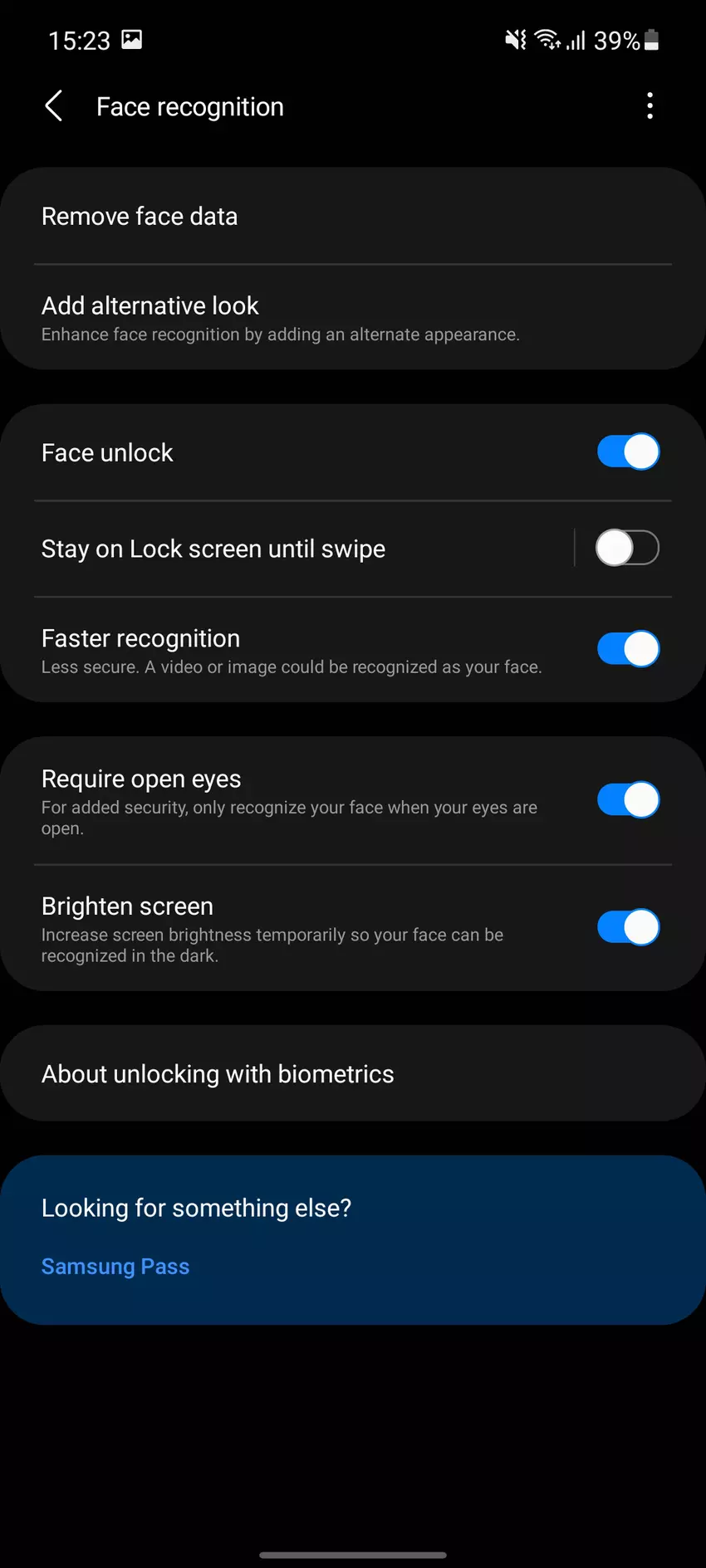Select Remove face data
This screenshot has width=706, height=1568.
pyautogui.click(x=140, y=217)
